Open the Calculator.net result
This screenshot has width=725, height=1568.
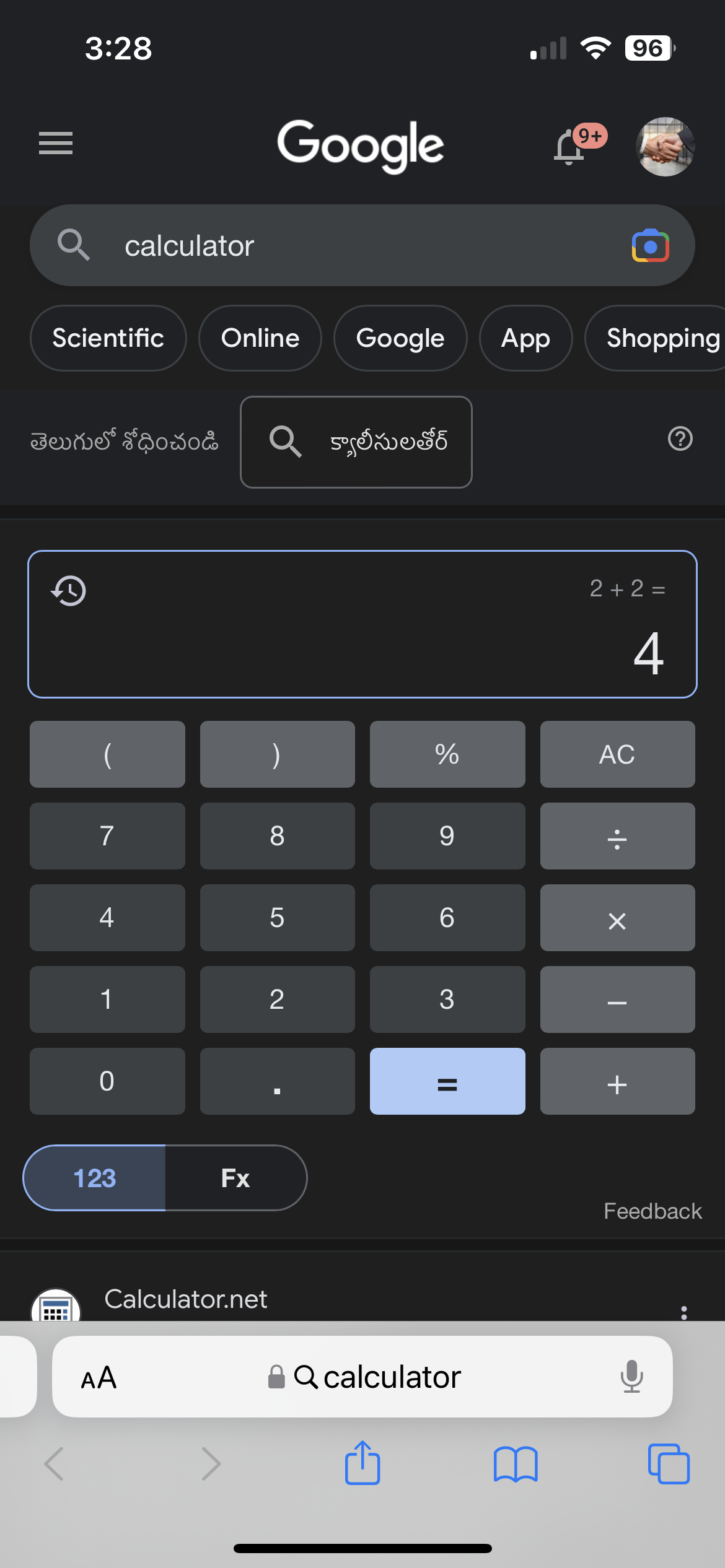[185, 1299]
